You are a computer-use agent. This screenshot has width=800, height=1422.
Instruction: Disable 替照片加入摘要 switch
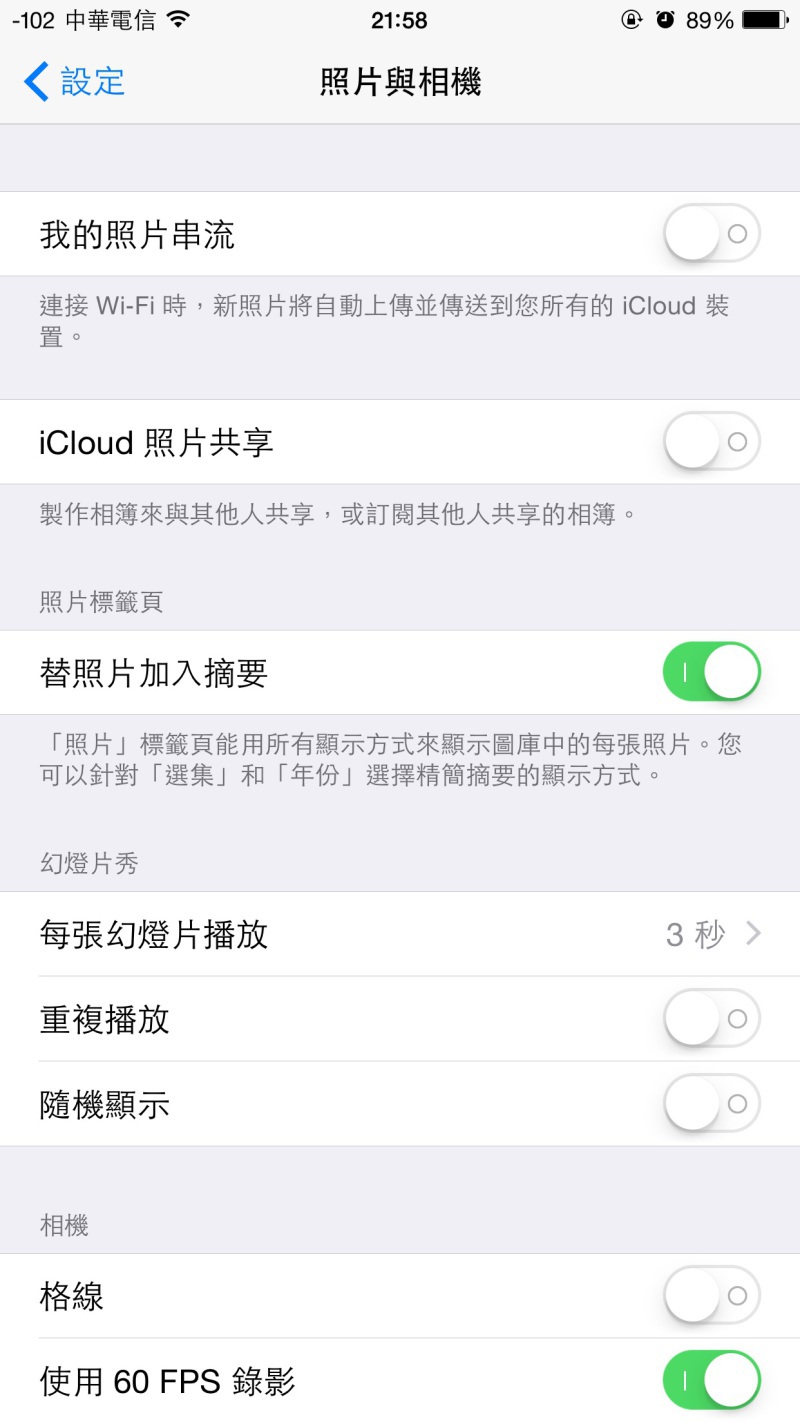click(711, 672)
